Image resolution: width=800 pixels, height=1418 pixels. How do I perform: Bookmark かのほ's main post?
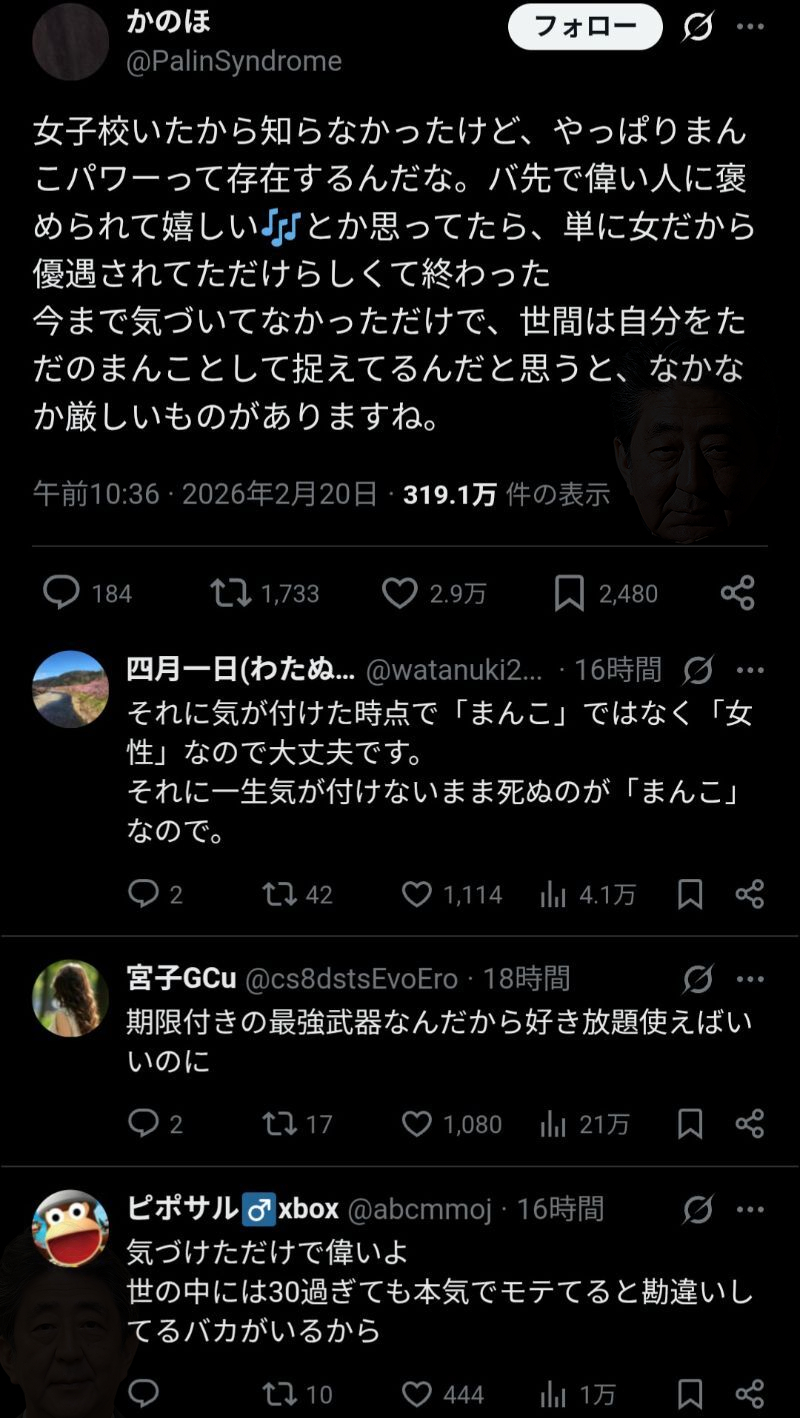coord(569,593)
